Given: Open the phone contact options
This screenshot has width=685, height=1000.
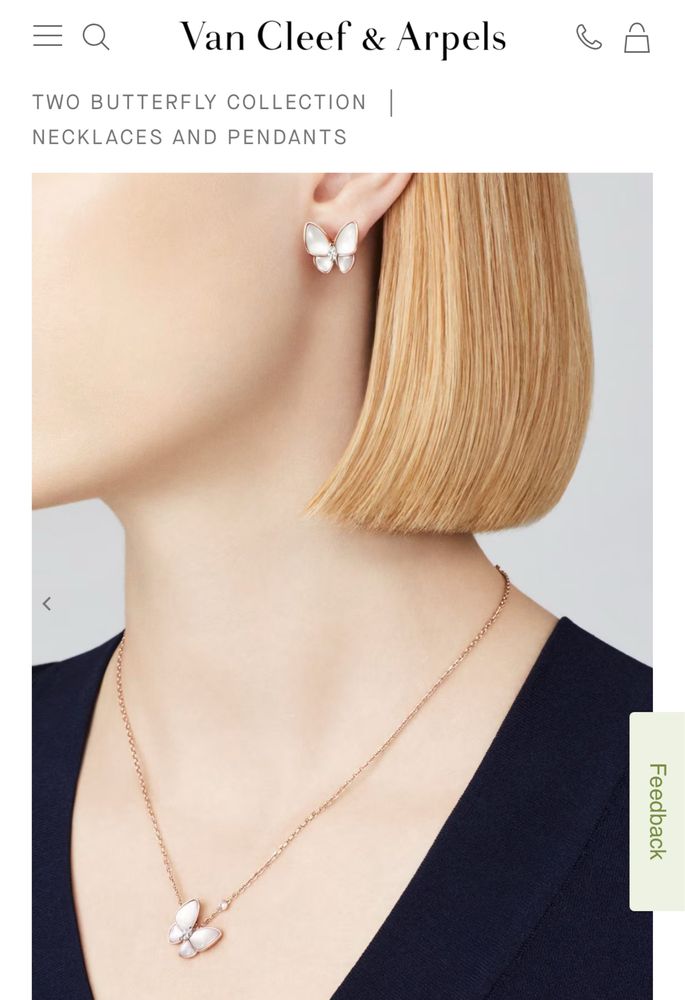Looking at the screenshot, I should point(589,38).
